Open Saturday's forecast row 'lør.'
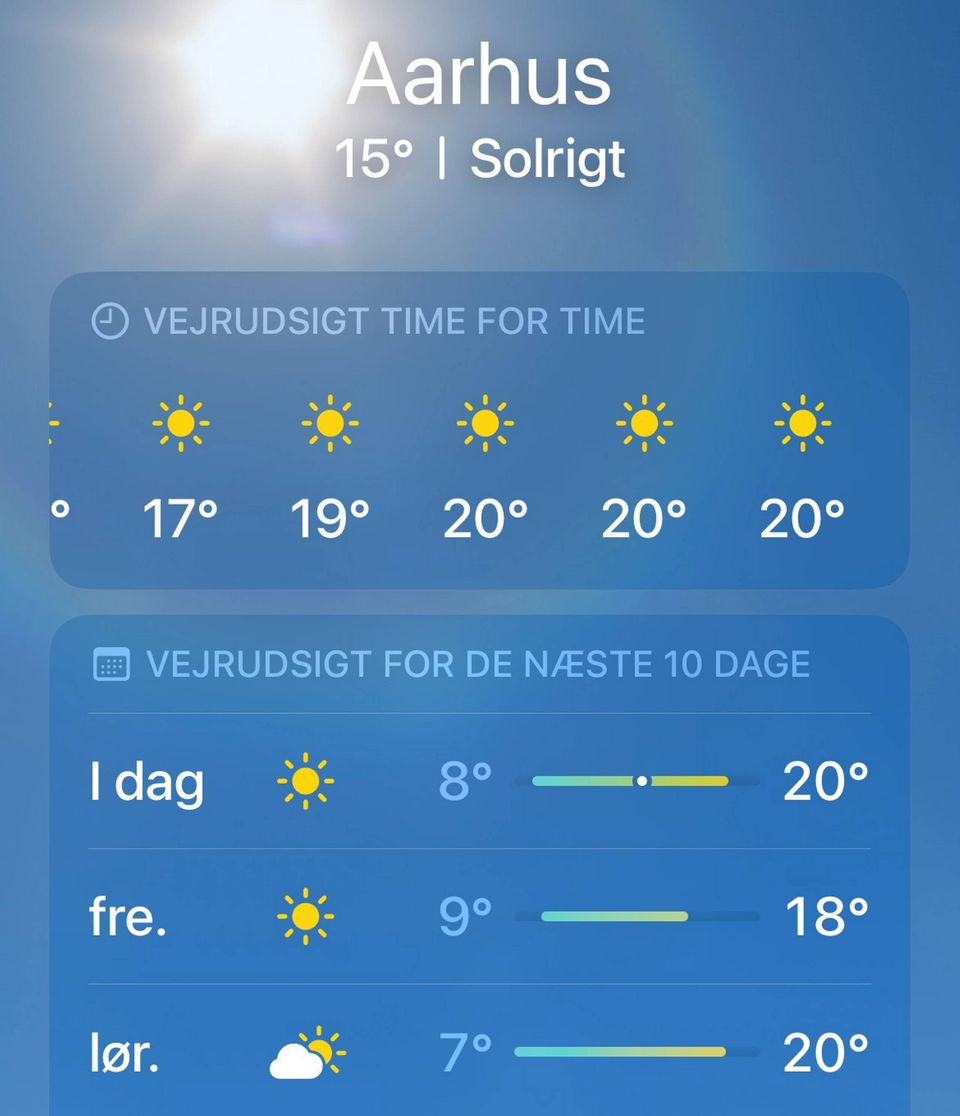960x1116 pixels. pyautogui.click(x=480, y=1051)
